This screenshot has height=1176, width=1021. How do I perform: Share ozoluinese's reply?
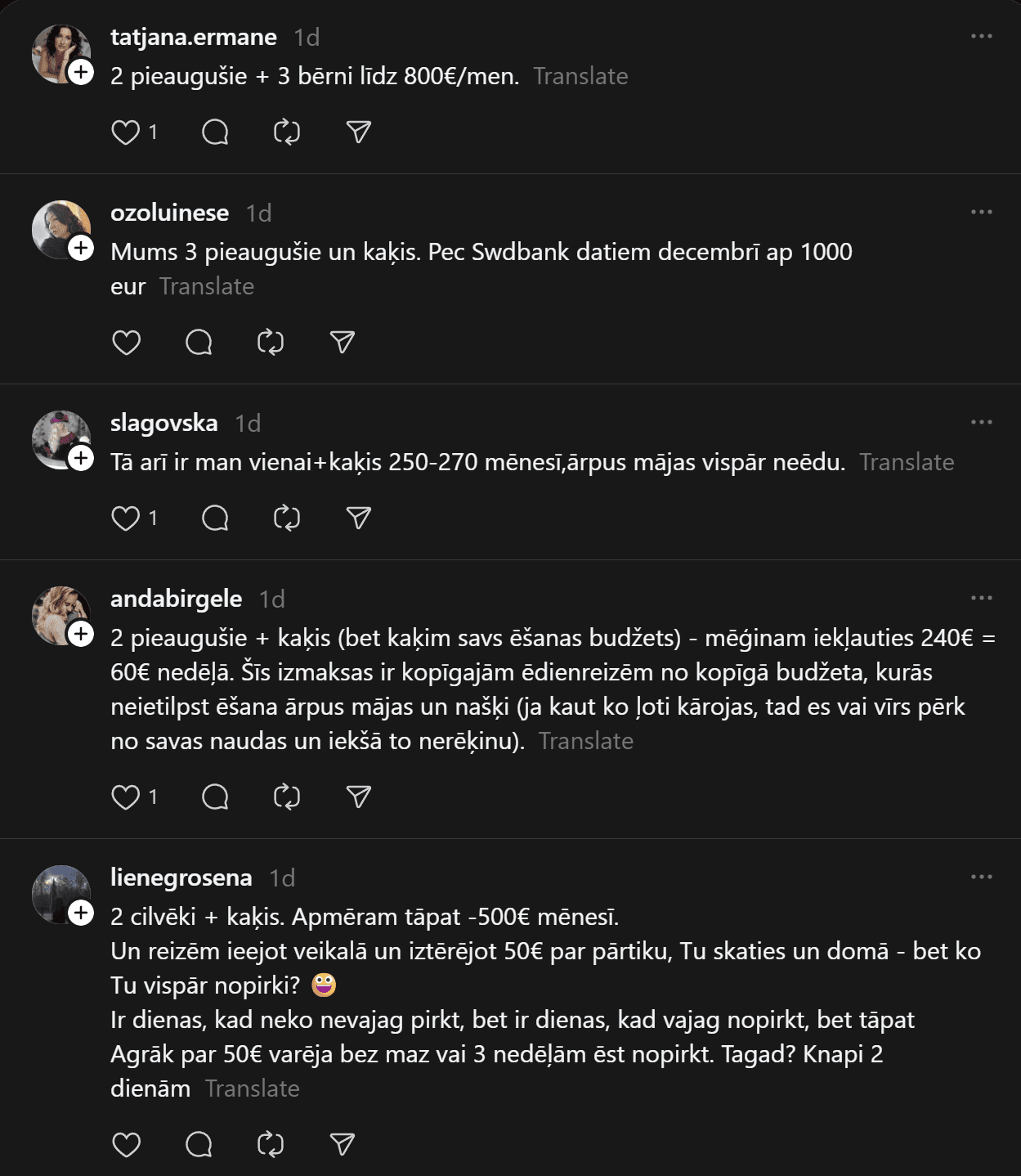343,343
